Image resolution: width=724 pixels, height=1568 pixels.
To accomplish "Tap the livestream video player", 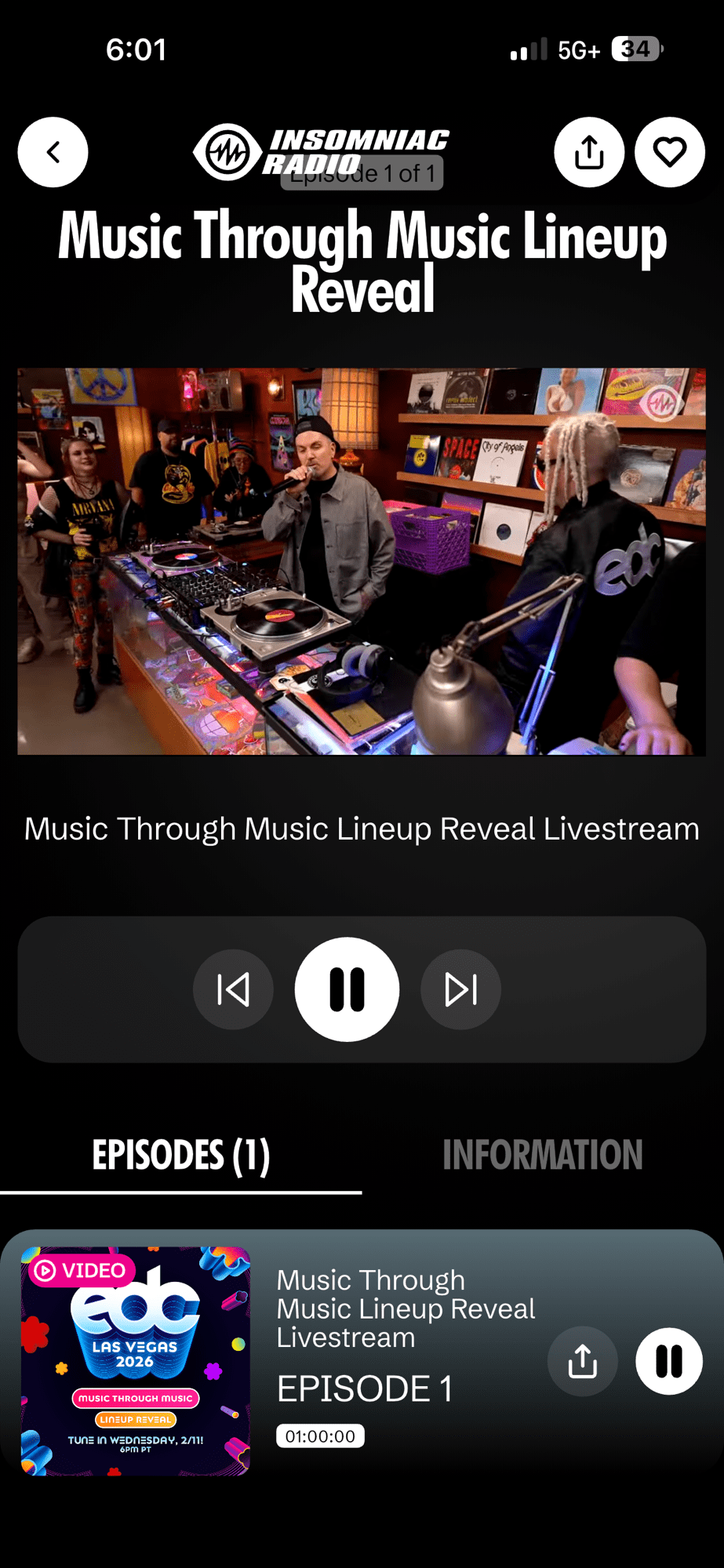I will coord(362,561).
